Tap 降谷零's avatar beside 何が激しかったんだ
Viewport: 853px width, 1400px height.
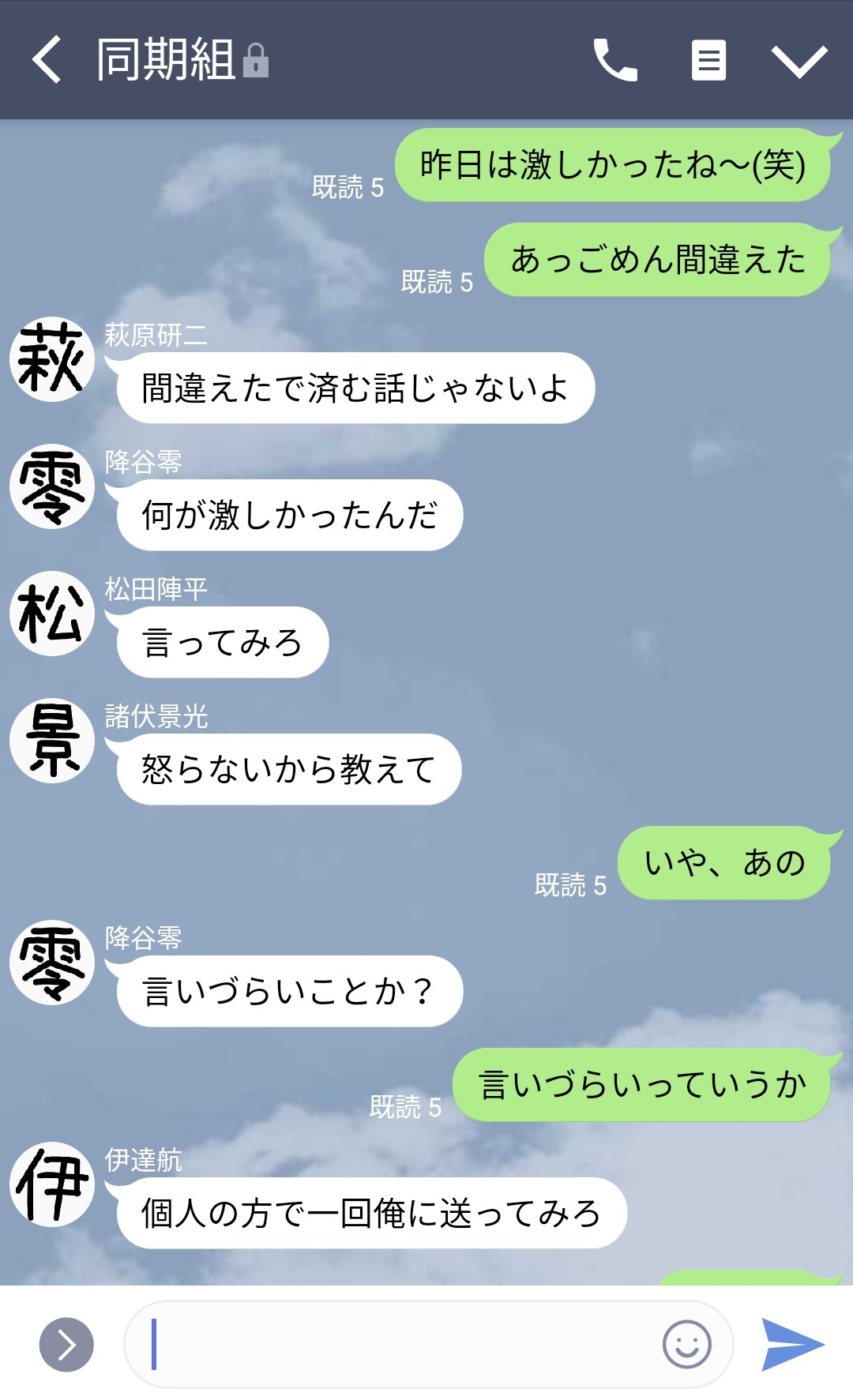click(52, 486)
